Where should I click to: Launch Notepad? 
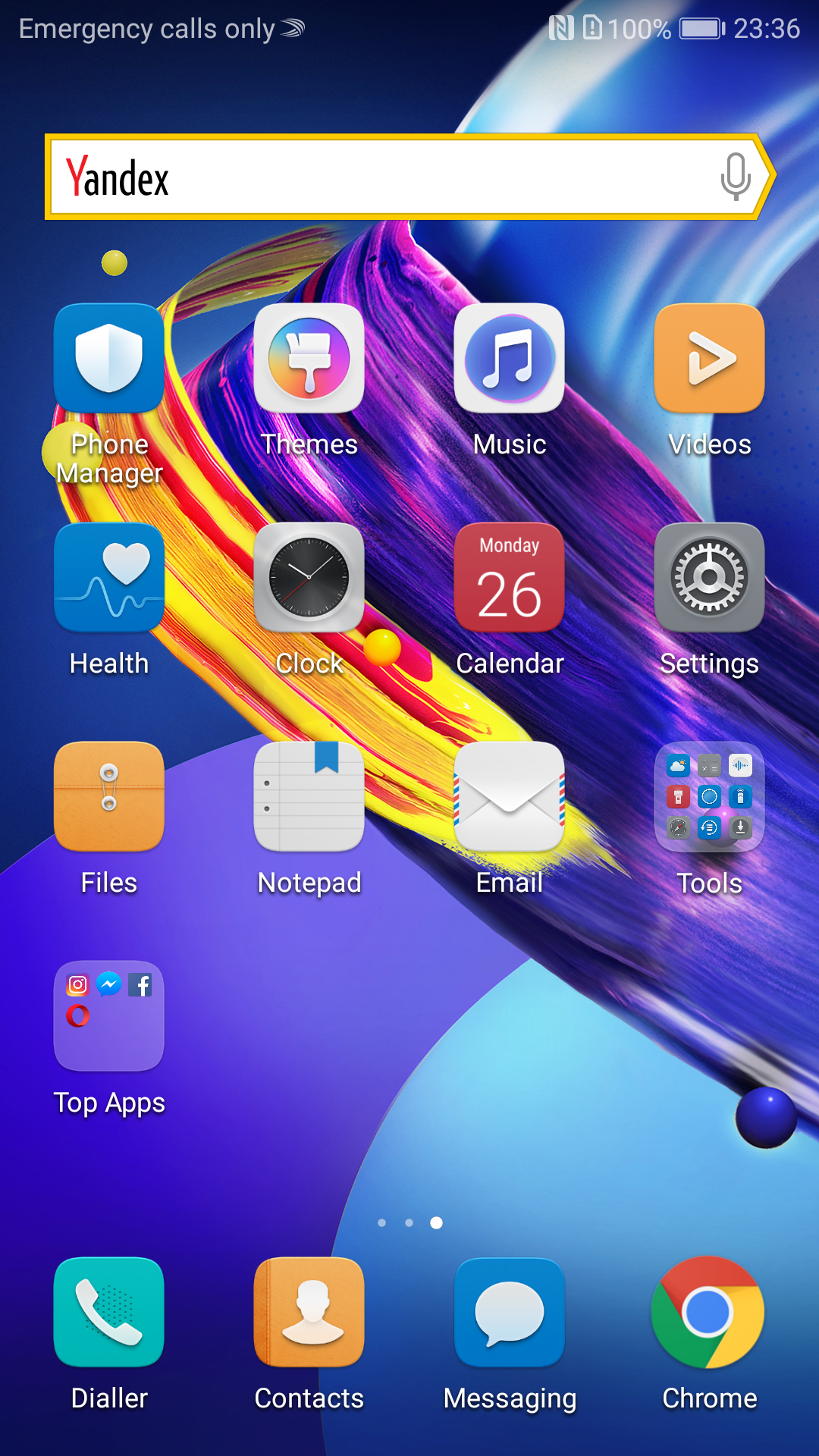click(309, 797)
